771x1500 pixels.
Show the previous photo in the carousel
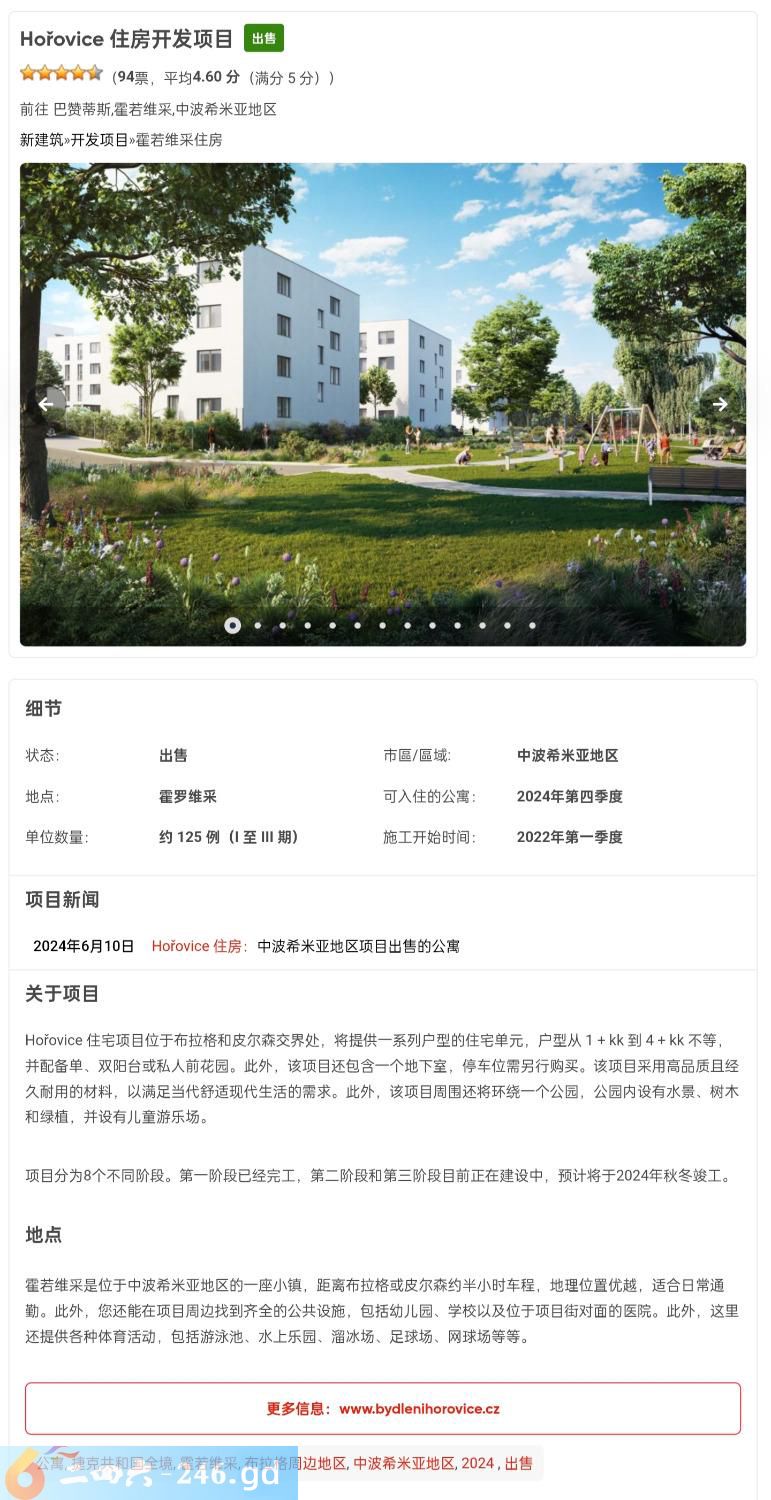click(x=45, y=404)
